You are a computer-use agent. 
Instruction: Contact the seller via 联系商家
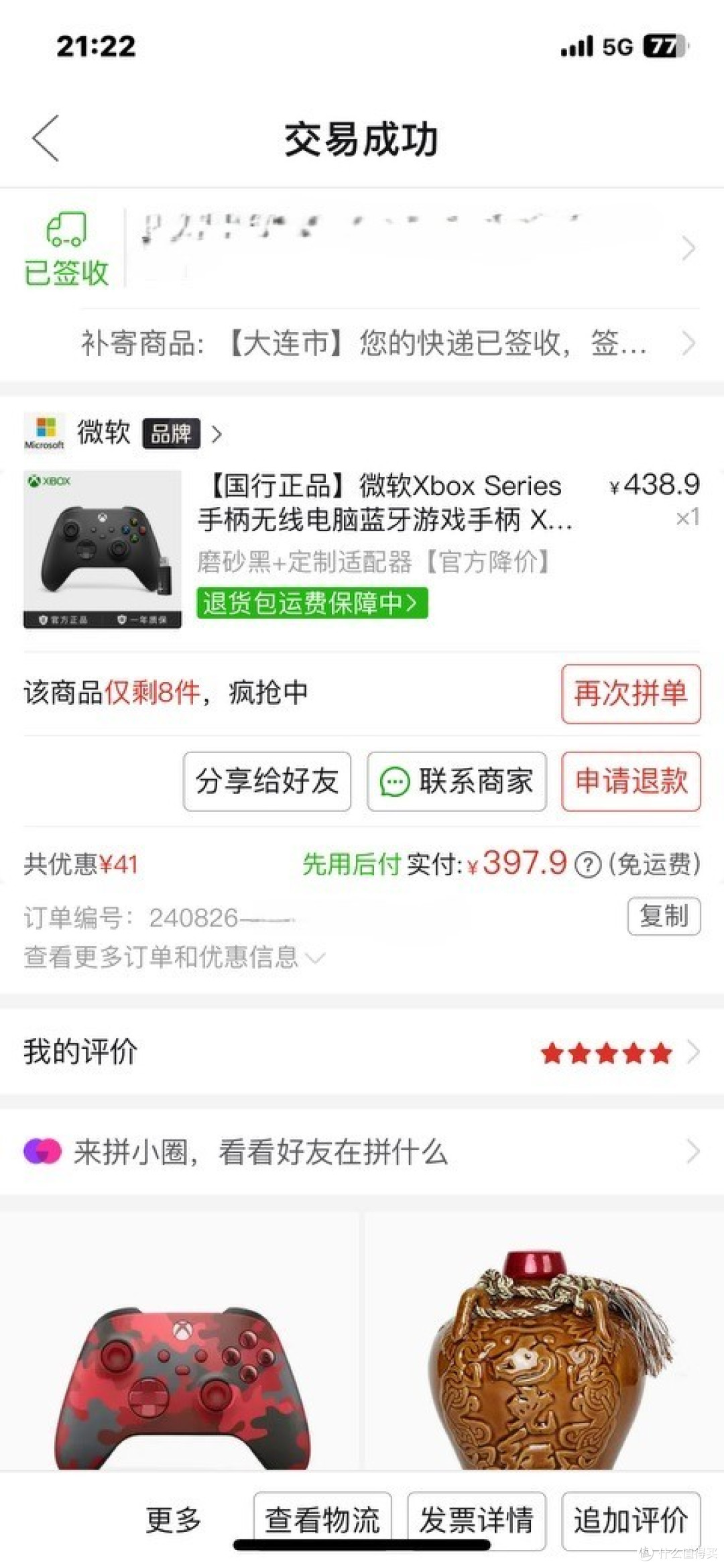pos(457,781)
